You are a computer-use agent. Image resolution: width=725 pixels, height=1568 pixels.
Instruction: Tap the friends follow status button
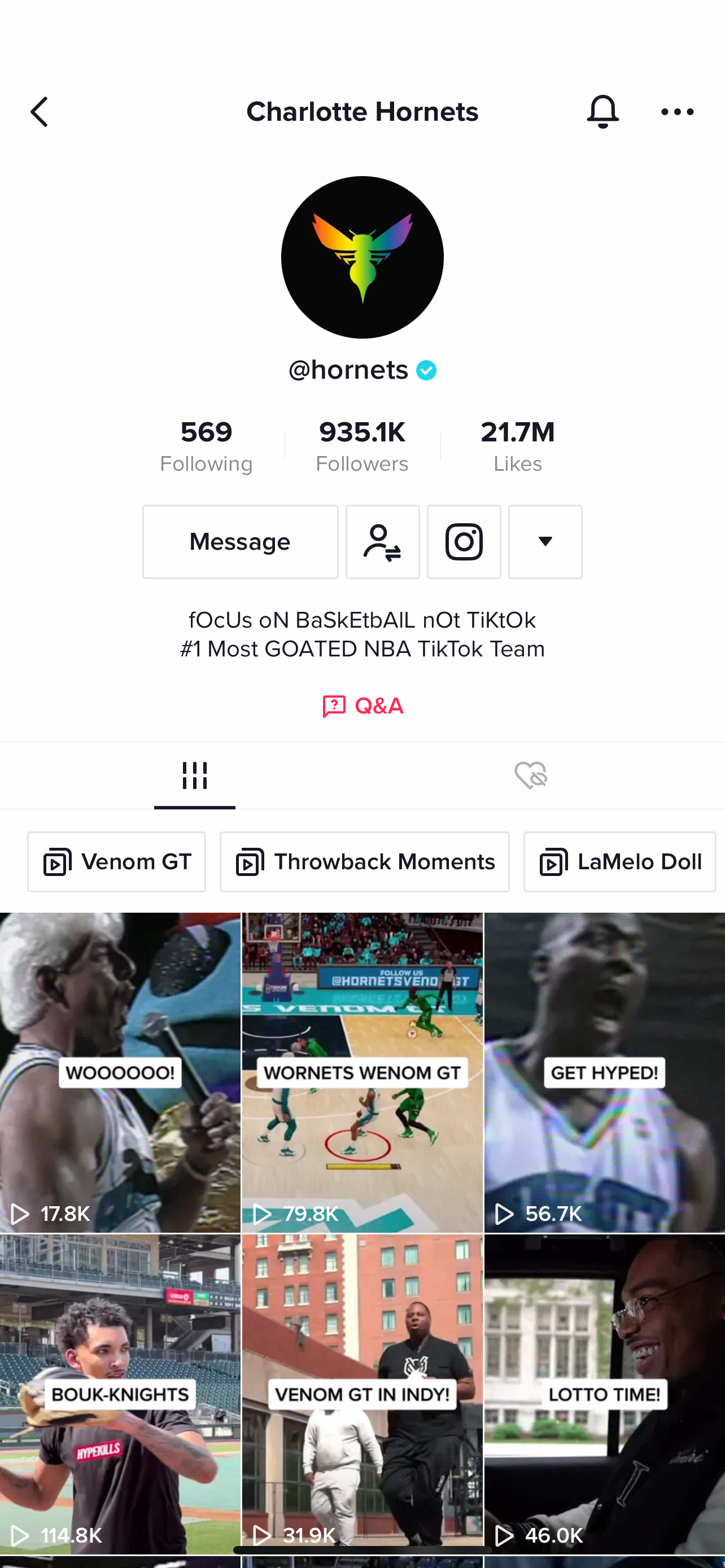(382, 542)
